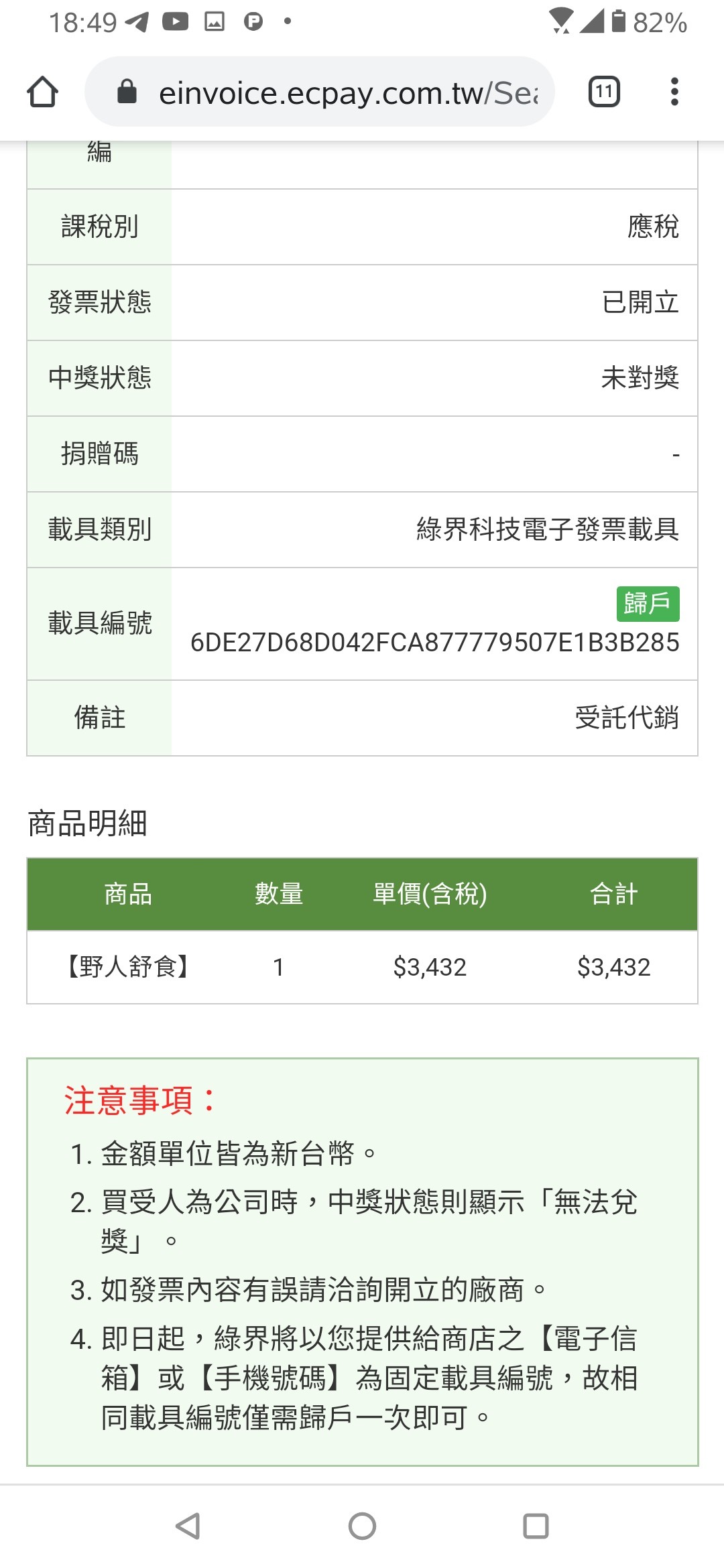Open the tab switcher showing 11 tabs
The image size is (724, 1568).
click(604, 92)
